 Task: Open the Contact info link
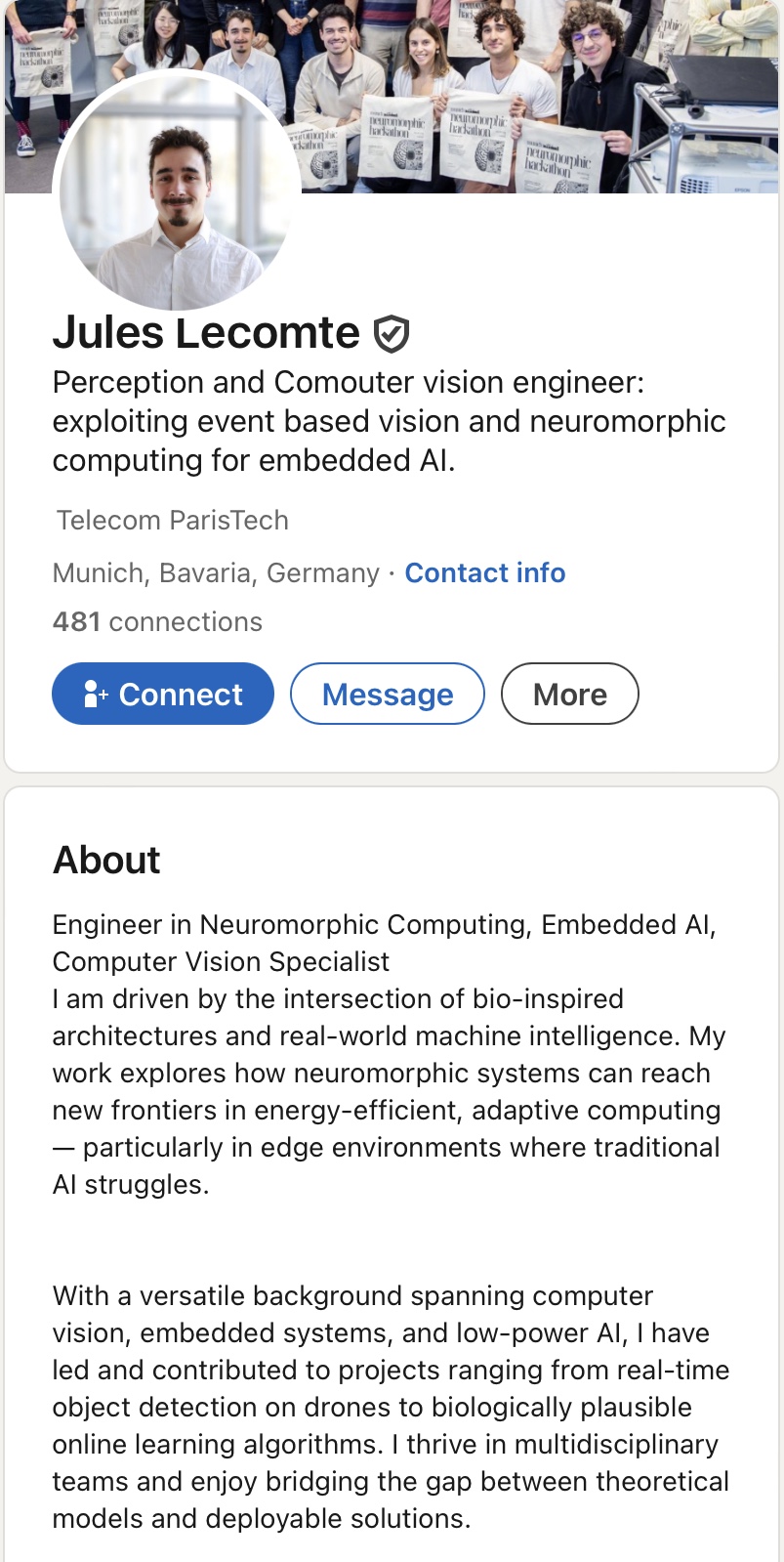pos(484,572)
